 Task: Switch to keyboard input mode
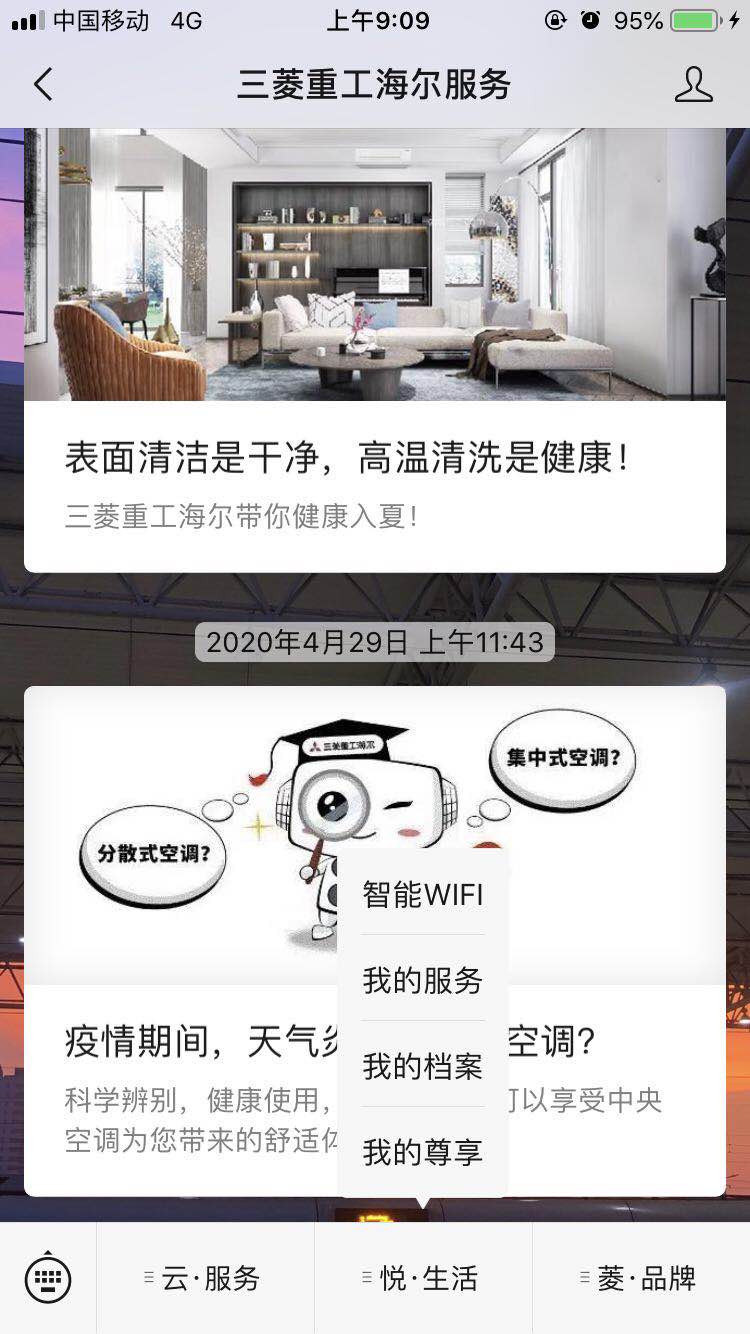click(48, 1278)
